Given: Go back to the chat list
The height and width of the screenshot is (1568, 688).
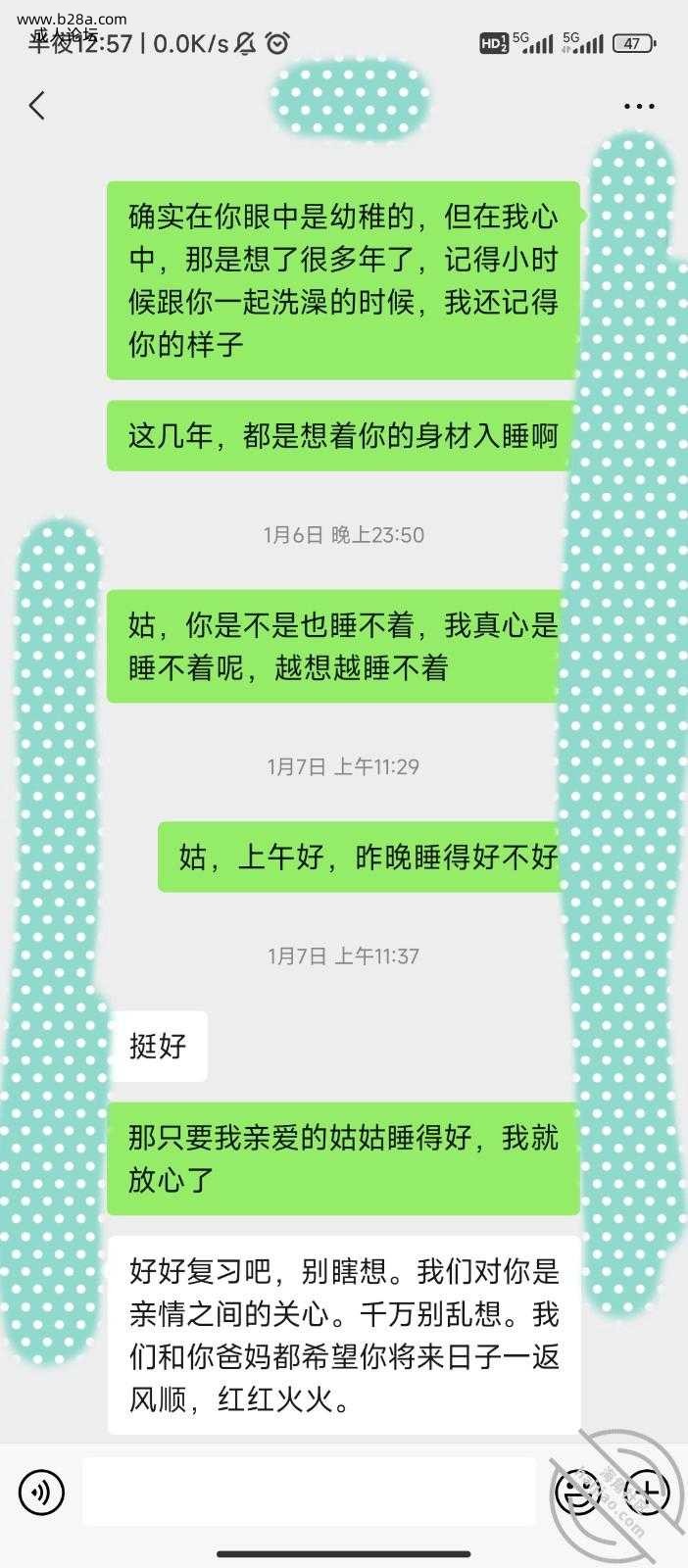Looking at the screenshot, I should [x=37, y=105].
